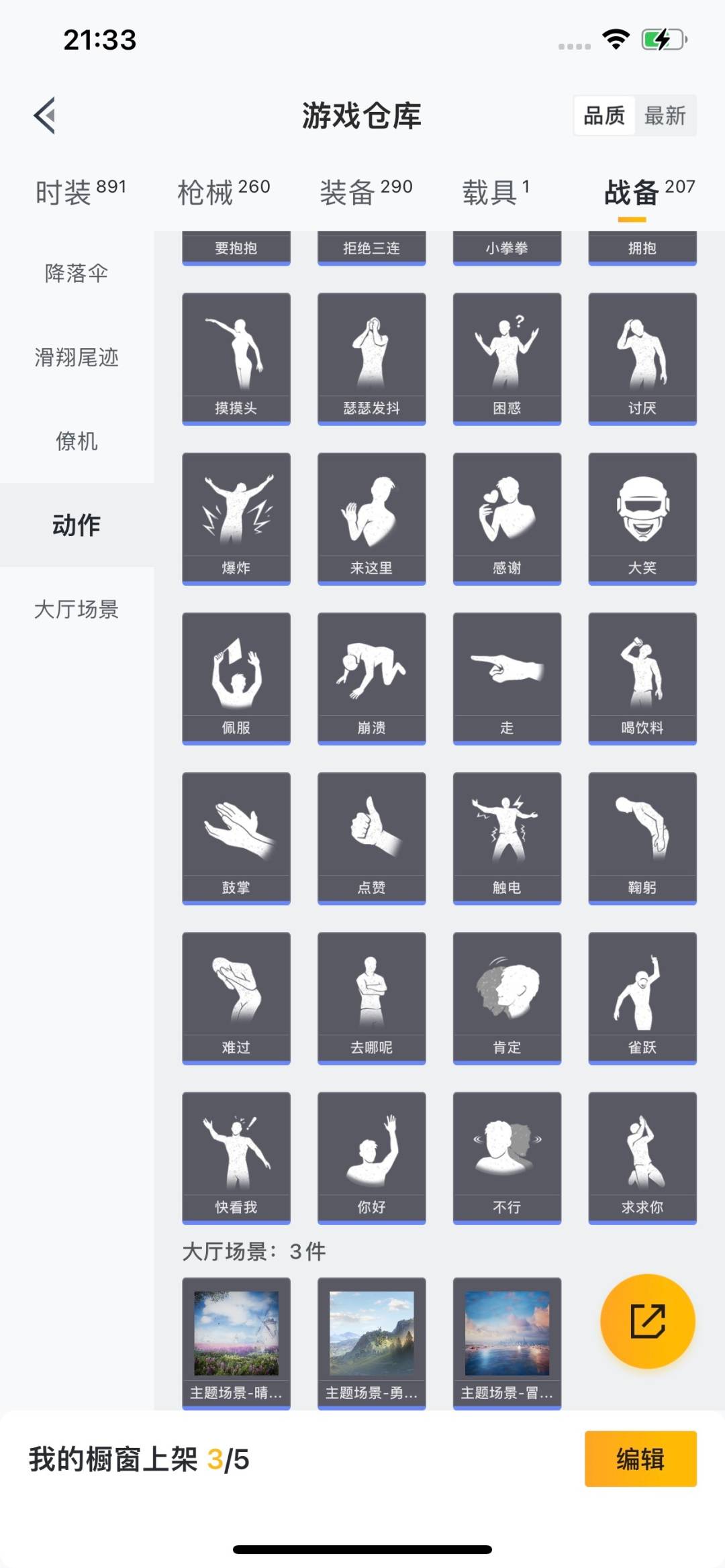The height and width of the screenshot is (1568, 725).
Task: Open the 装备 tab
Action: (365, 193)
